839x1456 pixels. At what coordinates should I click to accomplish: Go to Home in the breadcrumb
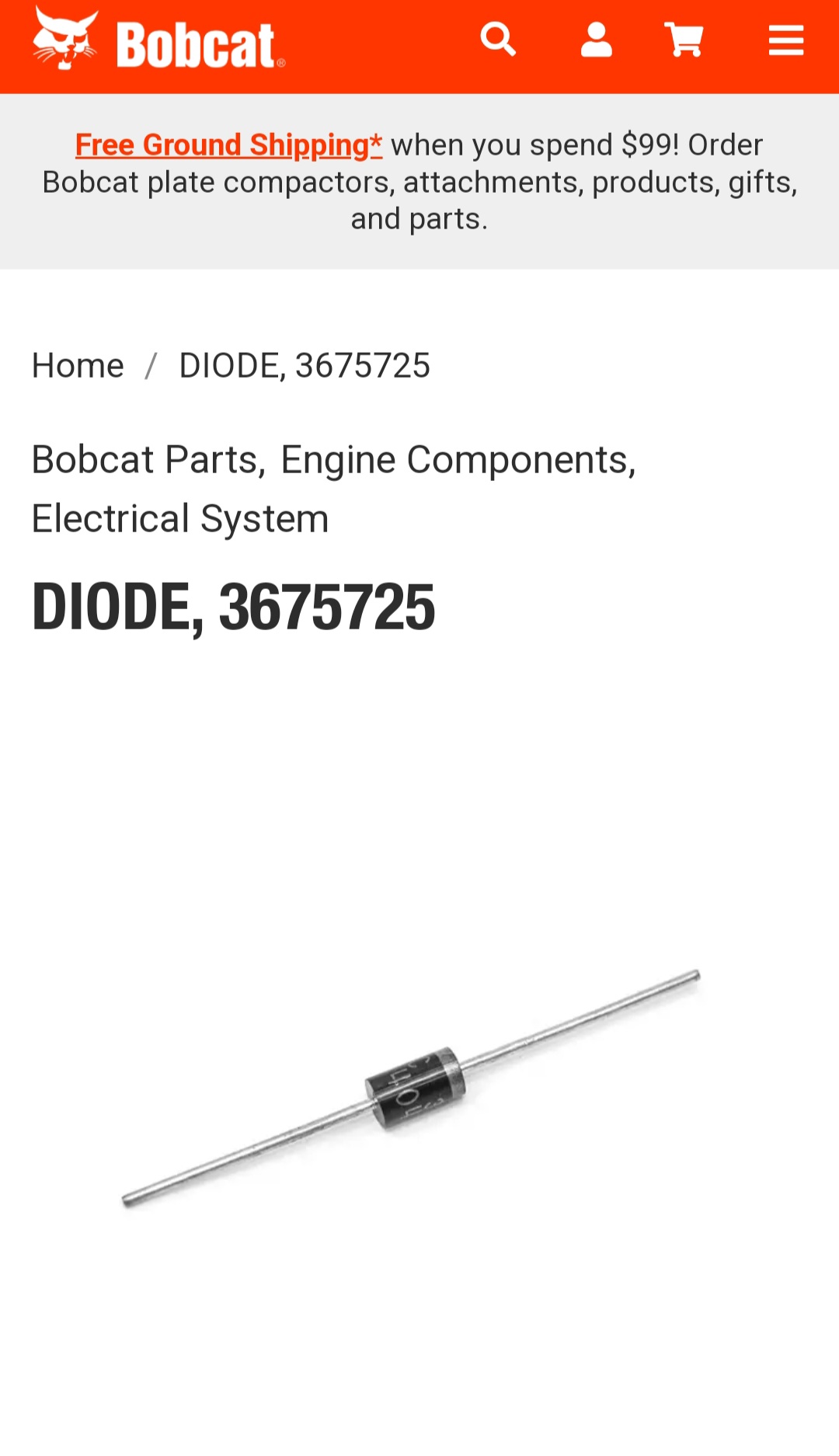click(78, 365)
